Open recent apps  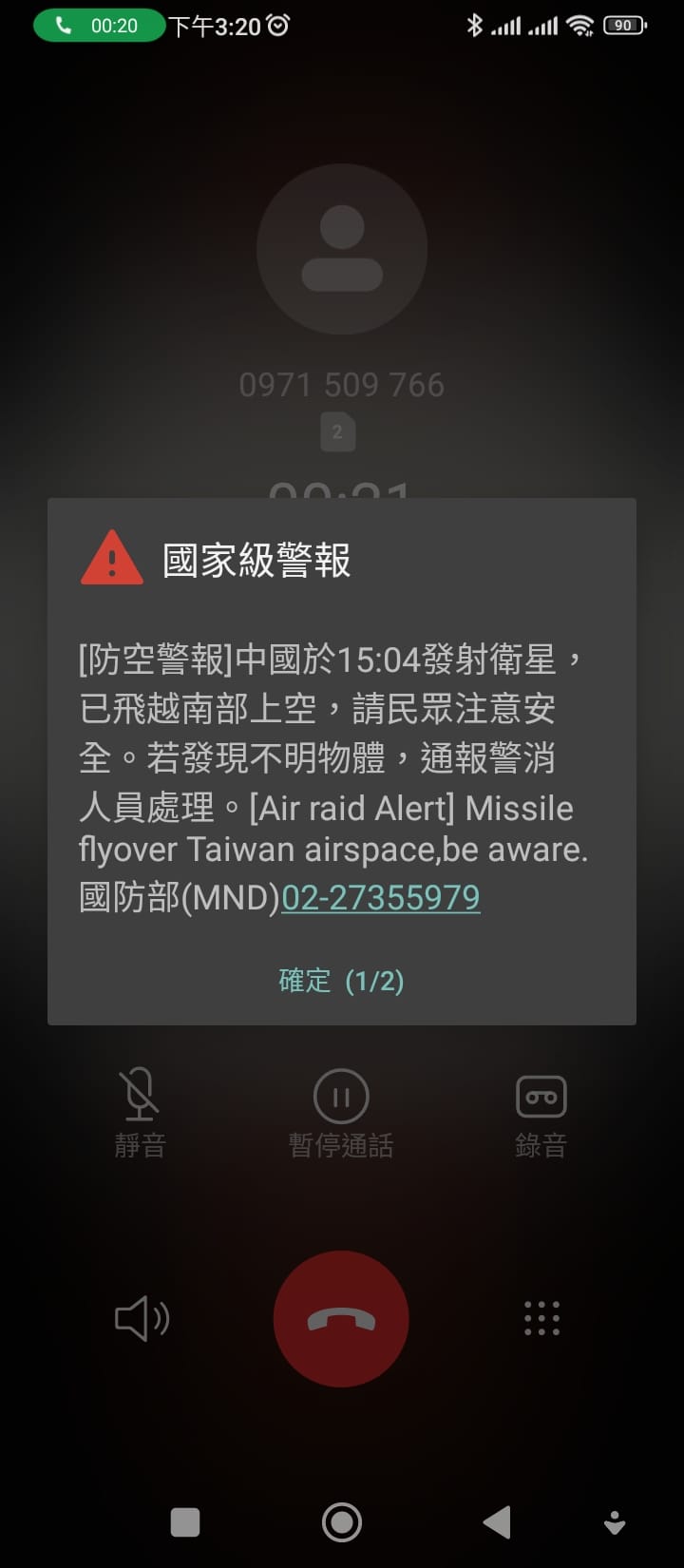185,1522
